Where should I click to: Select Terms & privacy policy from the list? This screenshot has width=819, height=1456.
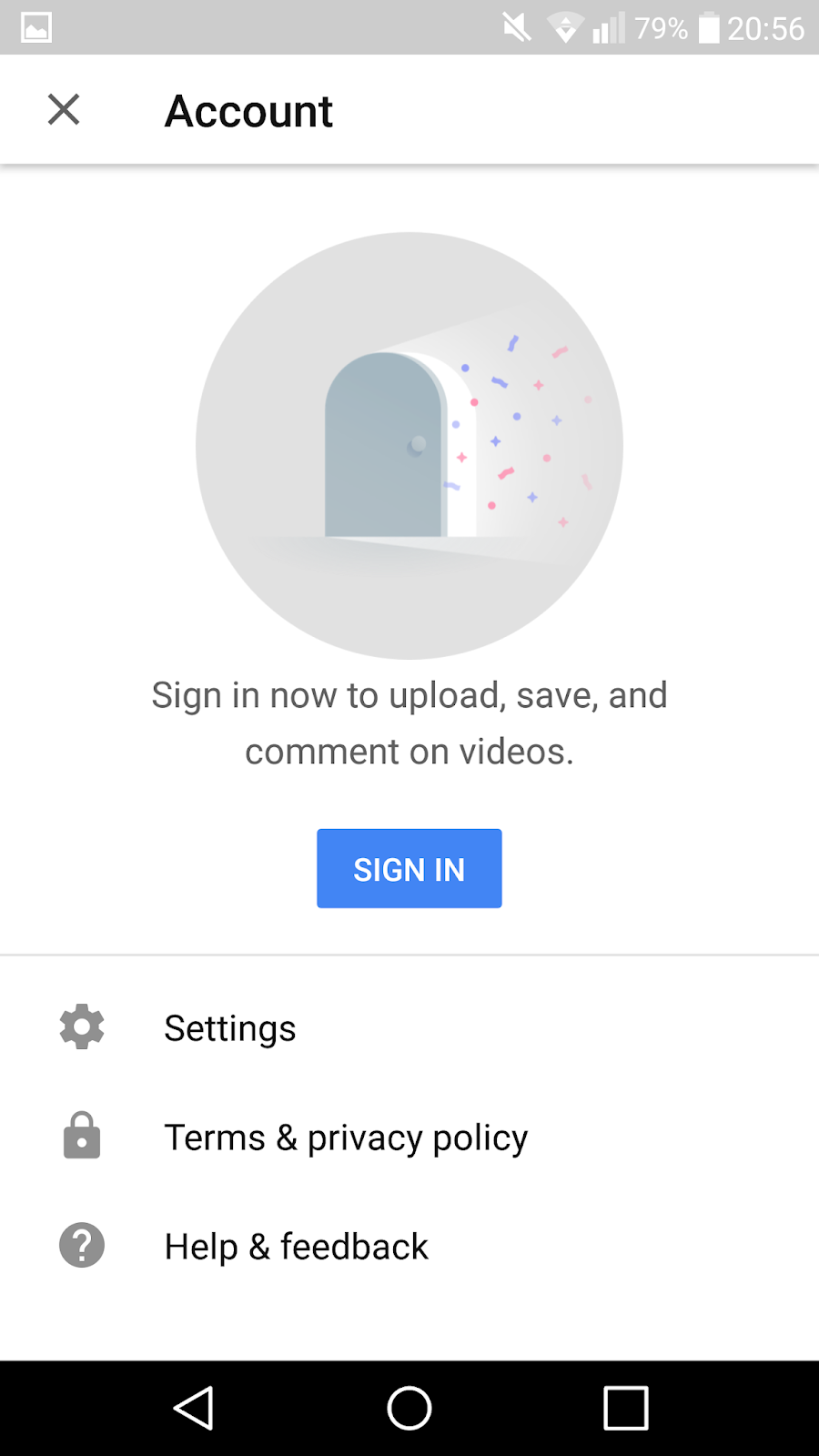pyautogui.click(x=346, y=1136)
